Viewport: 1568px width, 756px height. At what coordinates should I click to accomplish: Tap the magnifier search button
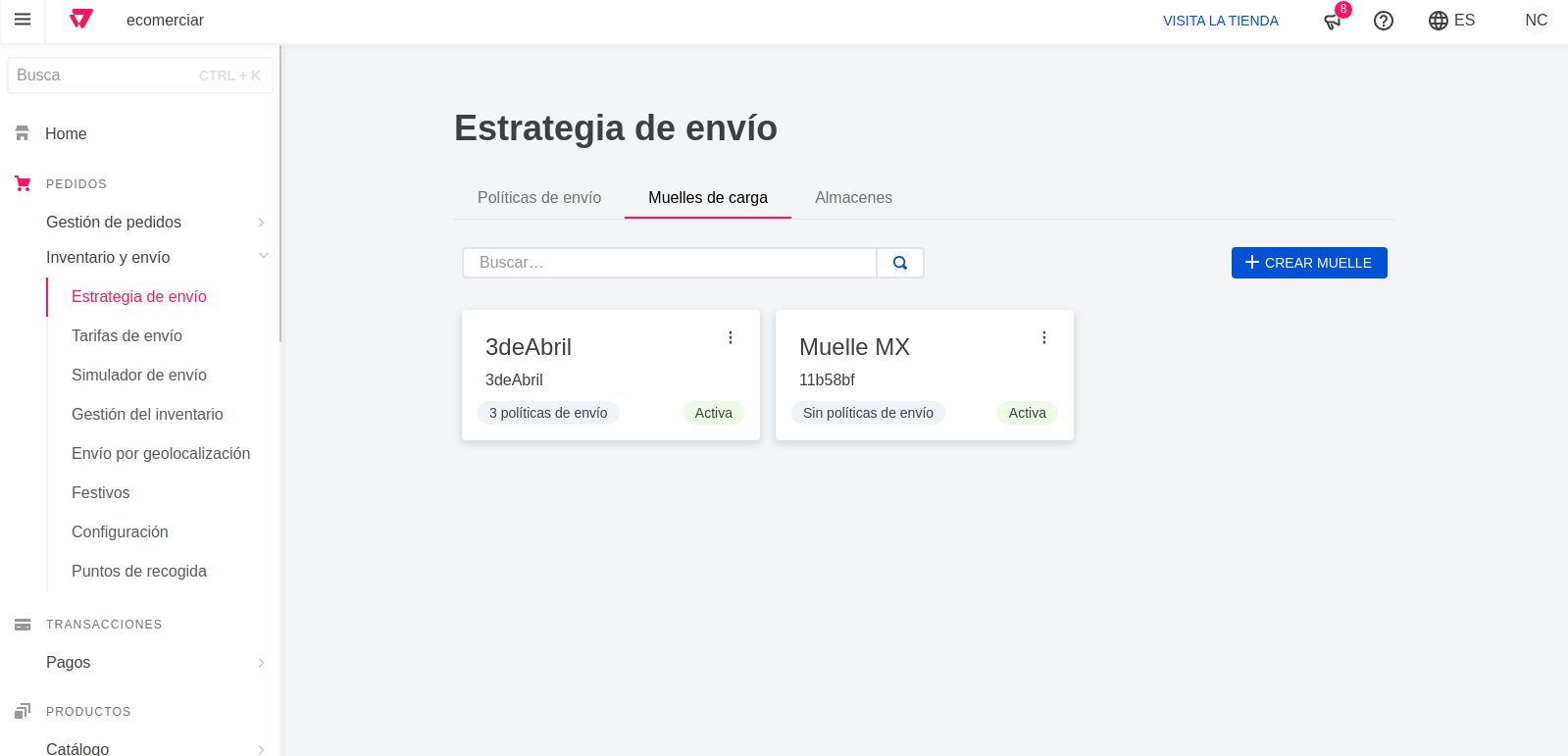[x=900, y=263]
